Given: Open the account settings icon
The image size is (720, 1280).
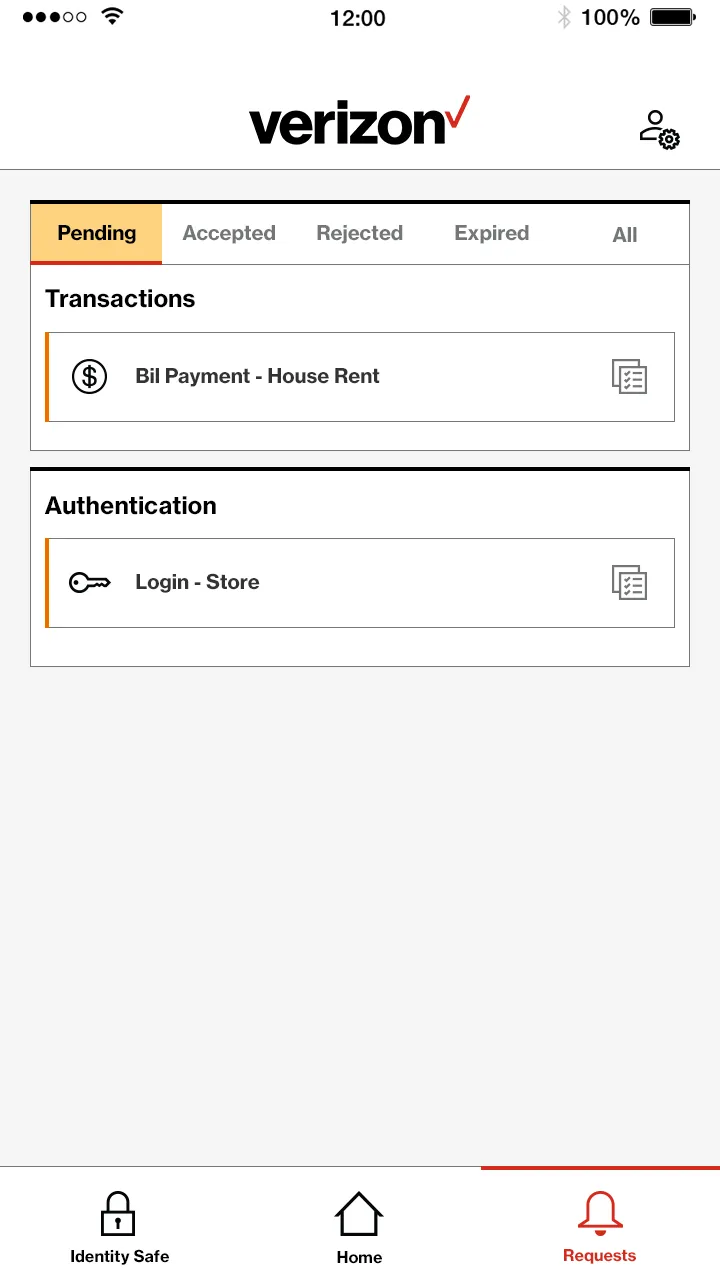Looking at the screenshot, I should (659, 130).
